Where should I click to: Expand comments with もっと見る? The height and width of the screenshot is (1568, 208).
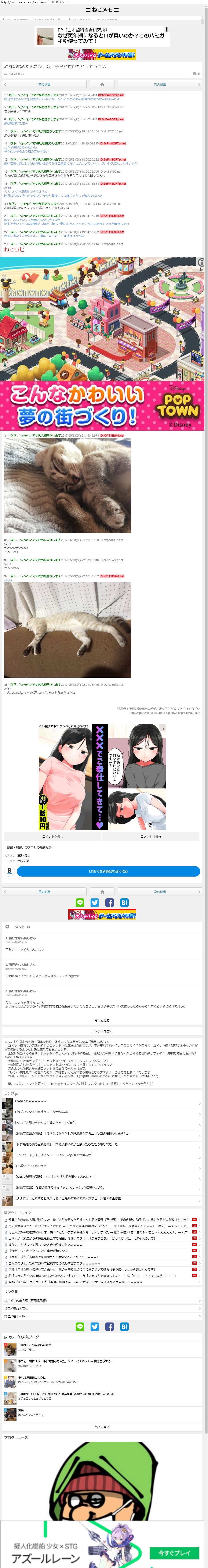point(102,1020)
